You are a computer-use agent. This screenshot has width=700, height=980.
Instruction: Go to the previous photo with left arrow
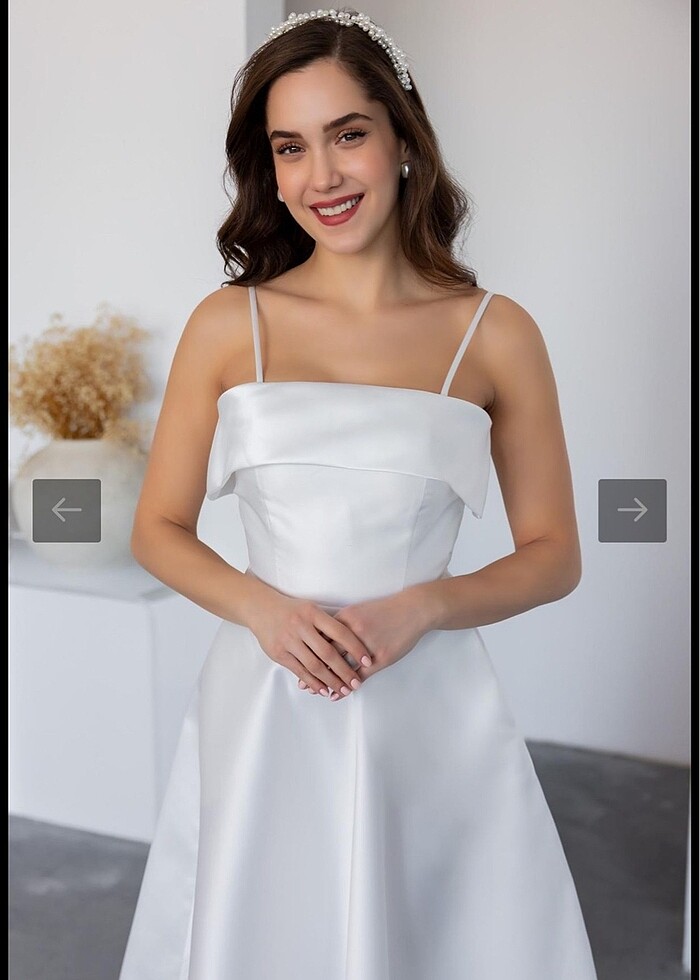point(66,510)
